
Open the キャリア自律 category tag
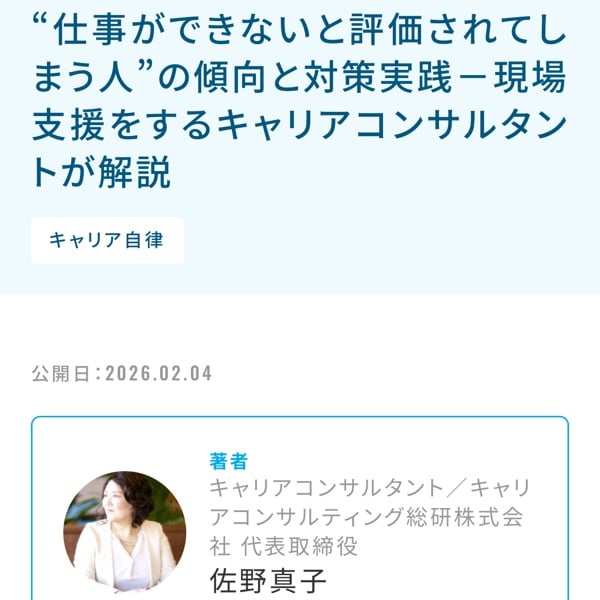pyautogui.click(x=107, y=240)
